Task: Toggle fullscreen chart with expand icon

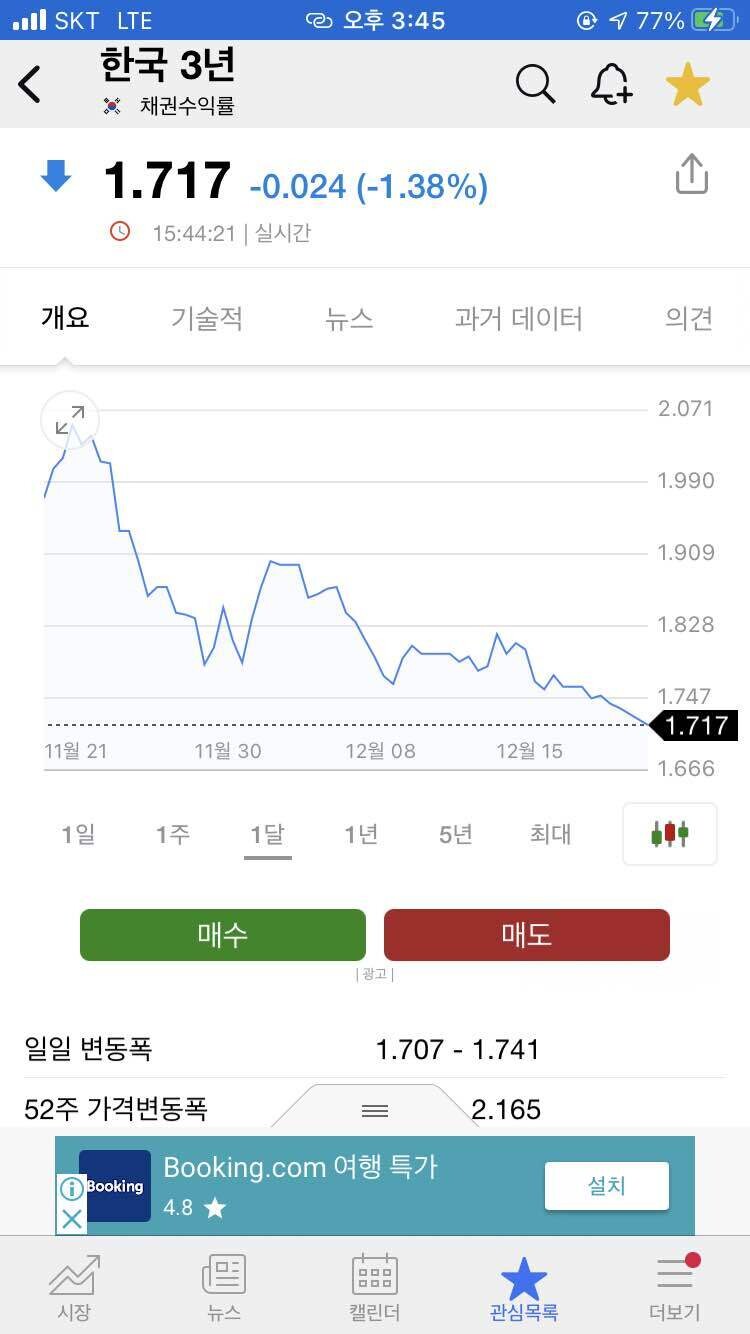Action: pyautogui.click(x=68, y=420)
